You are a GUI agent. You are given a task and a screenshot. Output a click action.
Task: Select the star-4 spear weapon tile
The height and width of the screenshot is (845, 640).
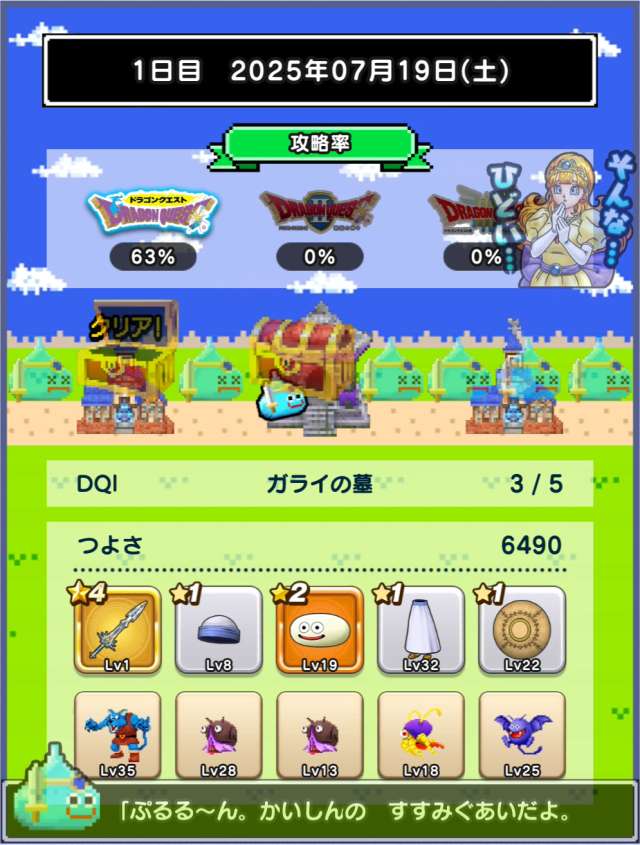coord(117,630)
